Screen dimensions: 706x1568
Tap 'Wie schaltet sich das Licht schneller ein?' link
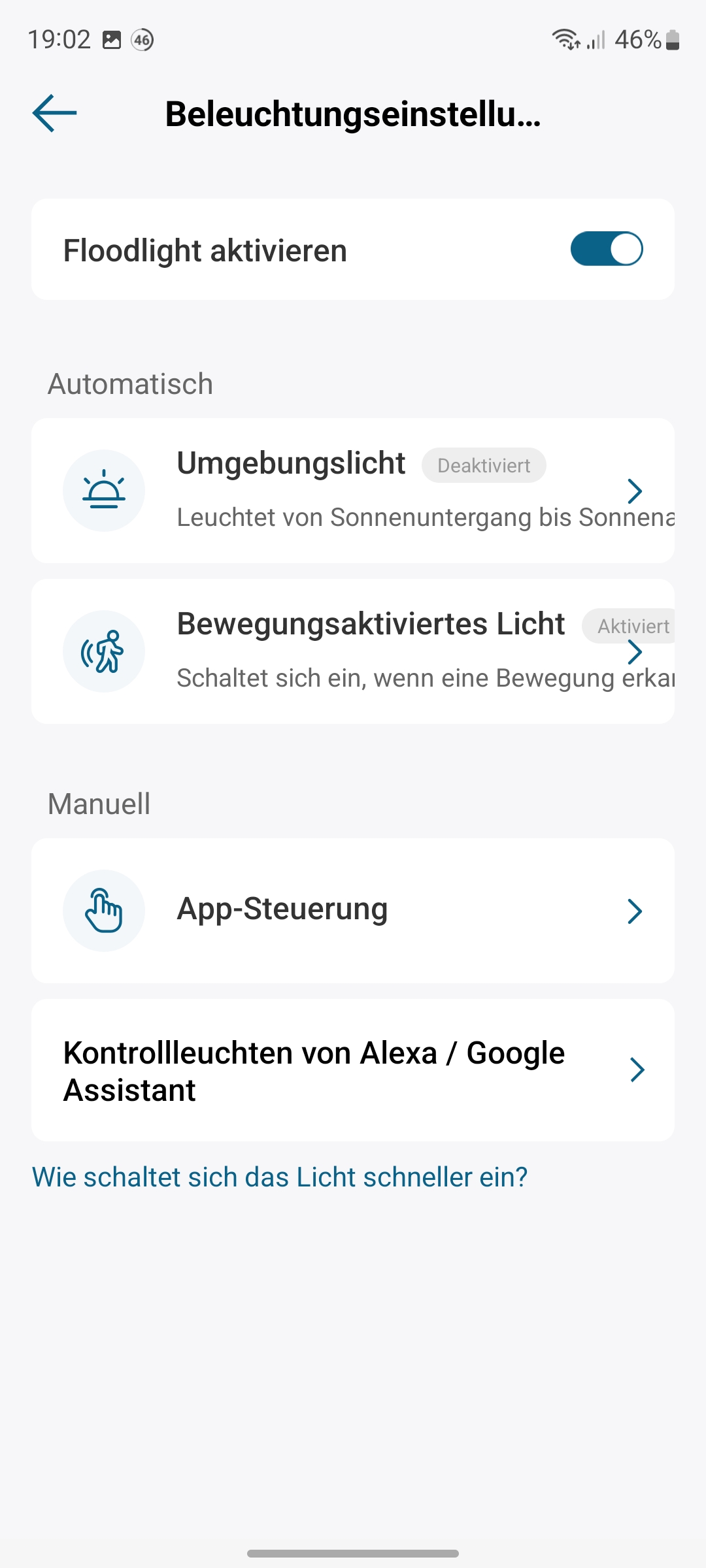click(280, 1177)
